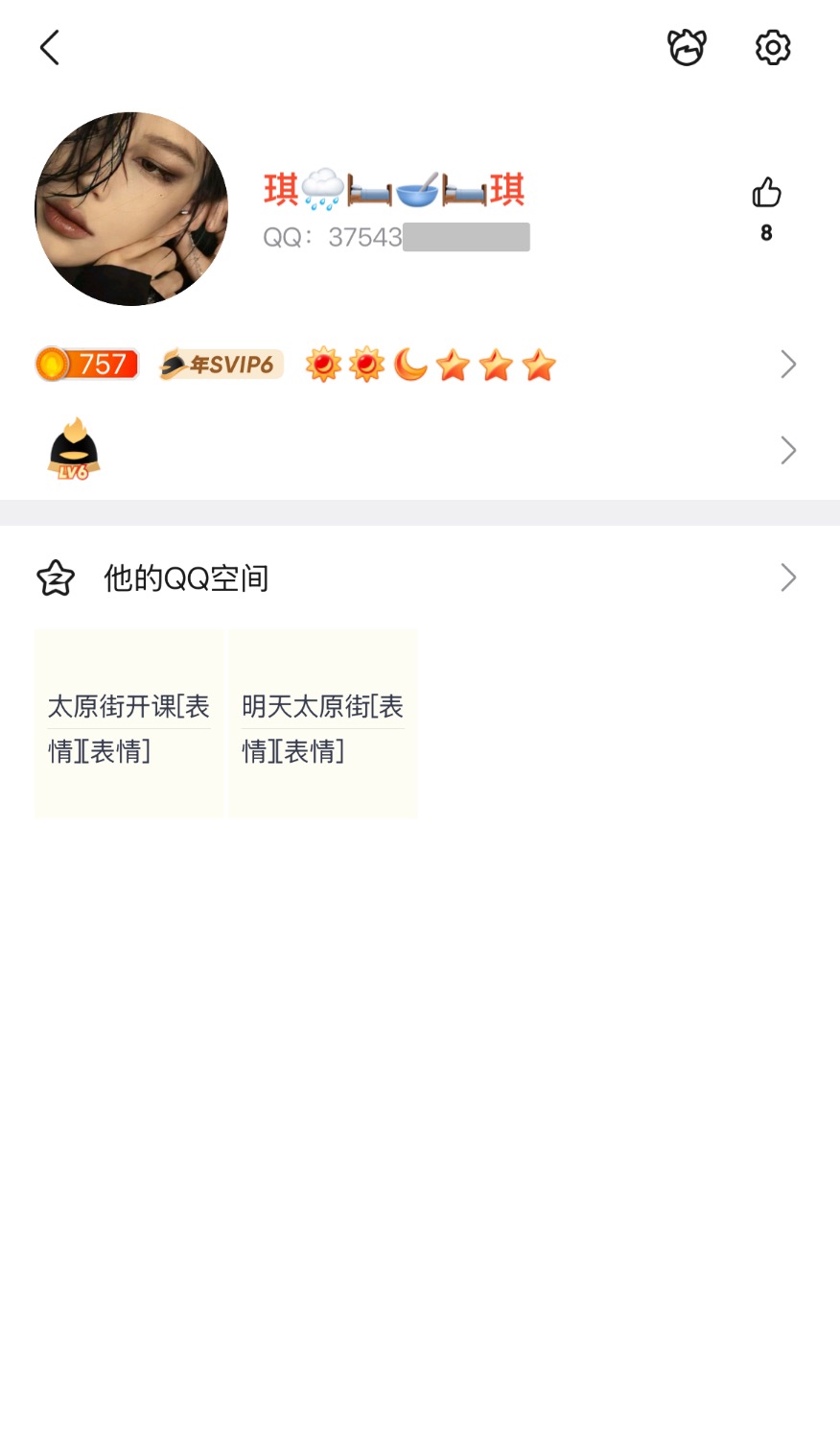Like this profile with the thumbs up

point(766,194)
